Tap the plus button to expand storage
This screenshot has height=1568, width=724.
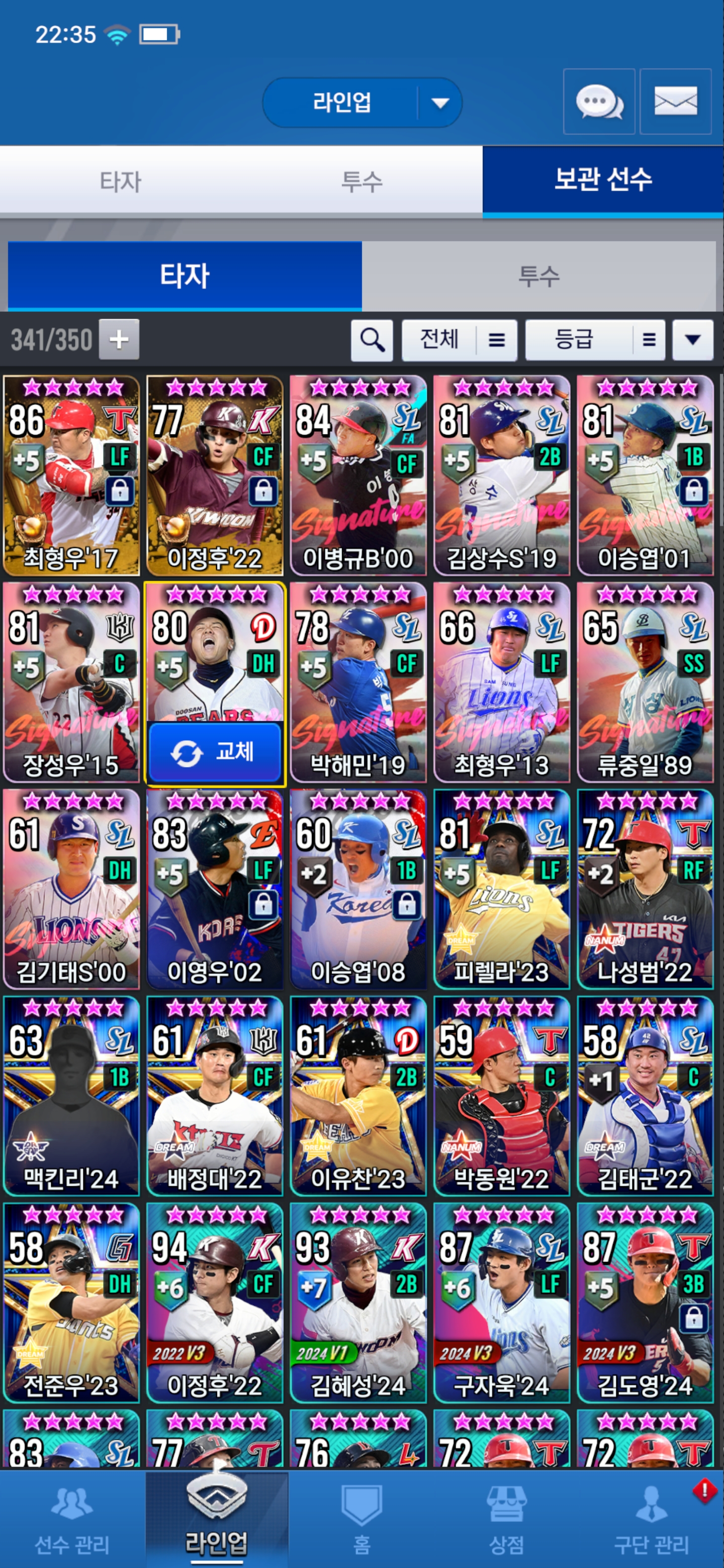119,339
